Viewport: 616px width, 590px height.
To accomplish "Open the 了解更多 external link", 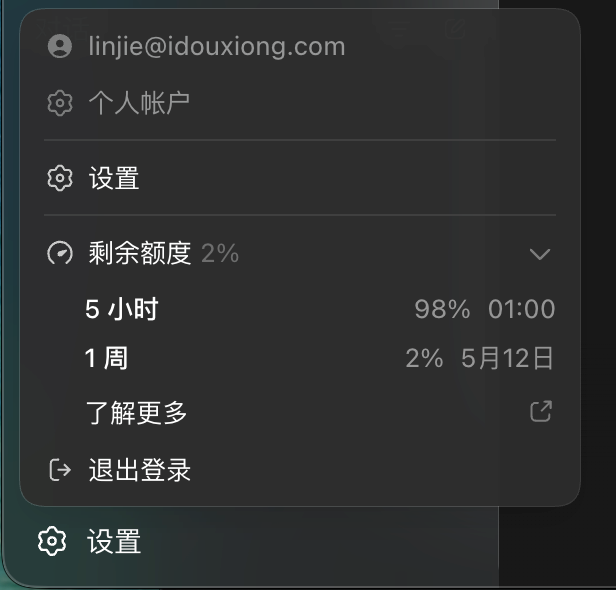I will pyautogui.click(x=300, y=412).
